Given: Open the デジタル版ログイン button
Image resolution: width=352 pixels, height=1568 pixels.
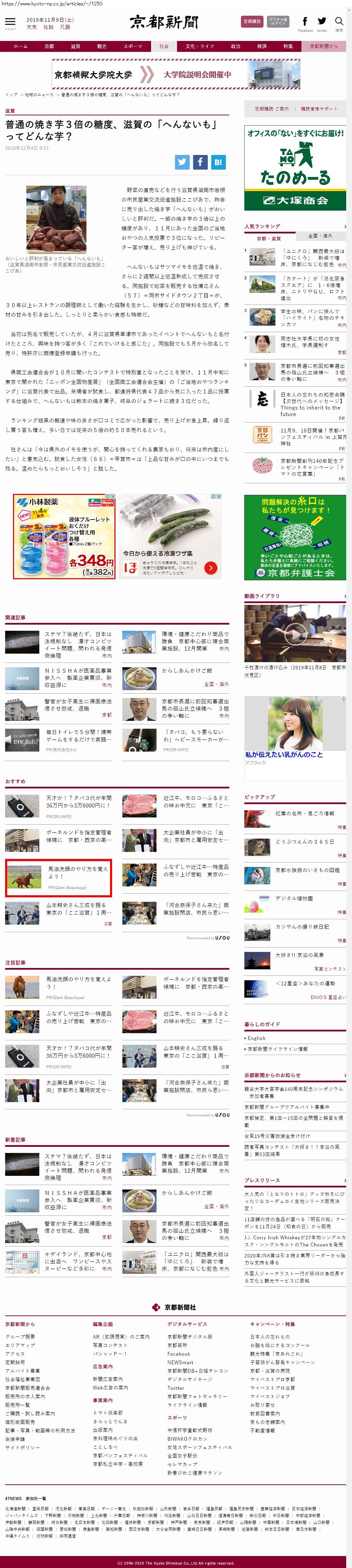Looking at the screenshot, I should pyautogui.click(x=278, y=21).
